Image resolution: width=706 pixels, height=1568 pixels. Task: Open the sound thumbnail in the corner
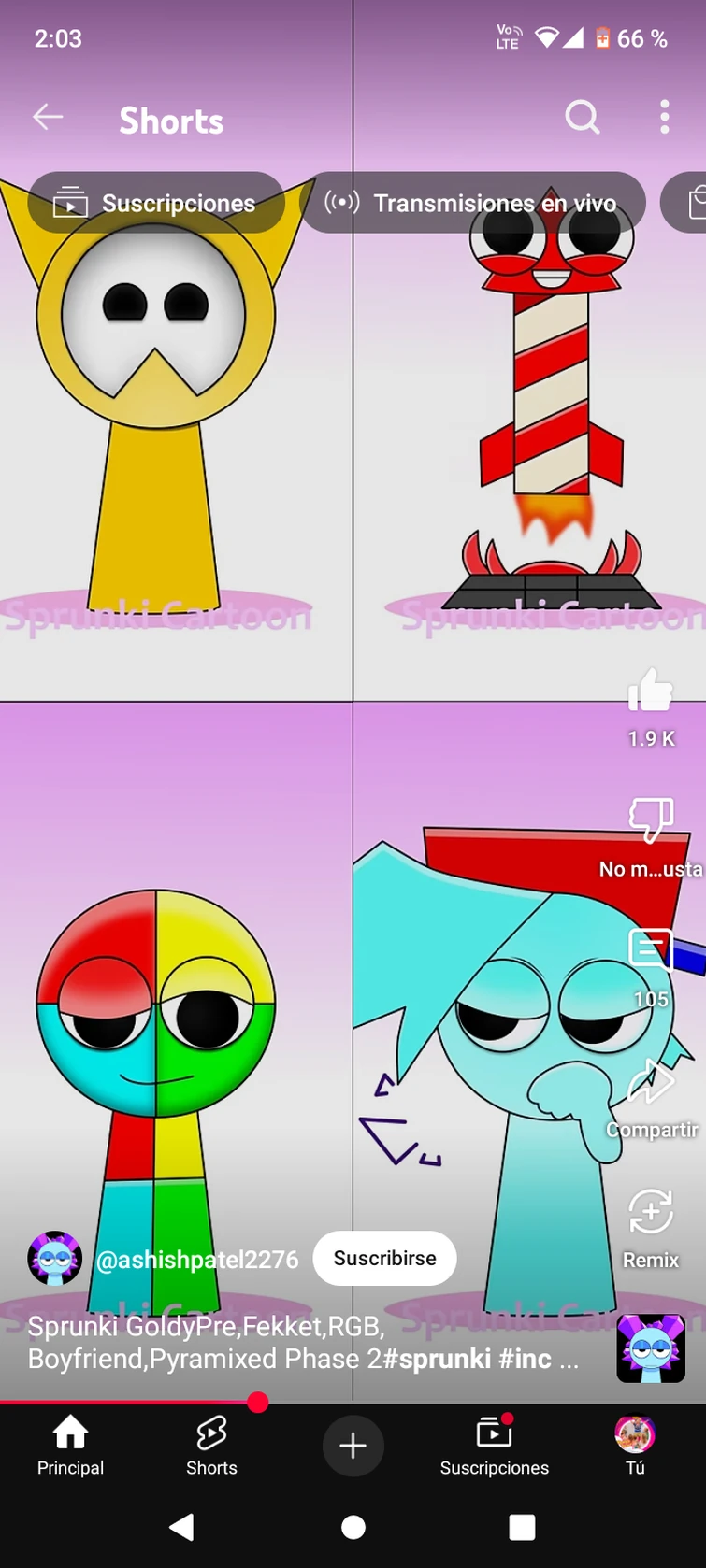coord(651,1348)
